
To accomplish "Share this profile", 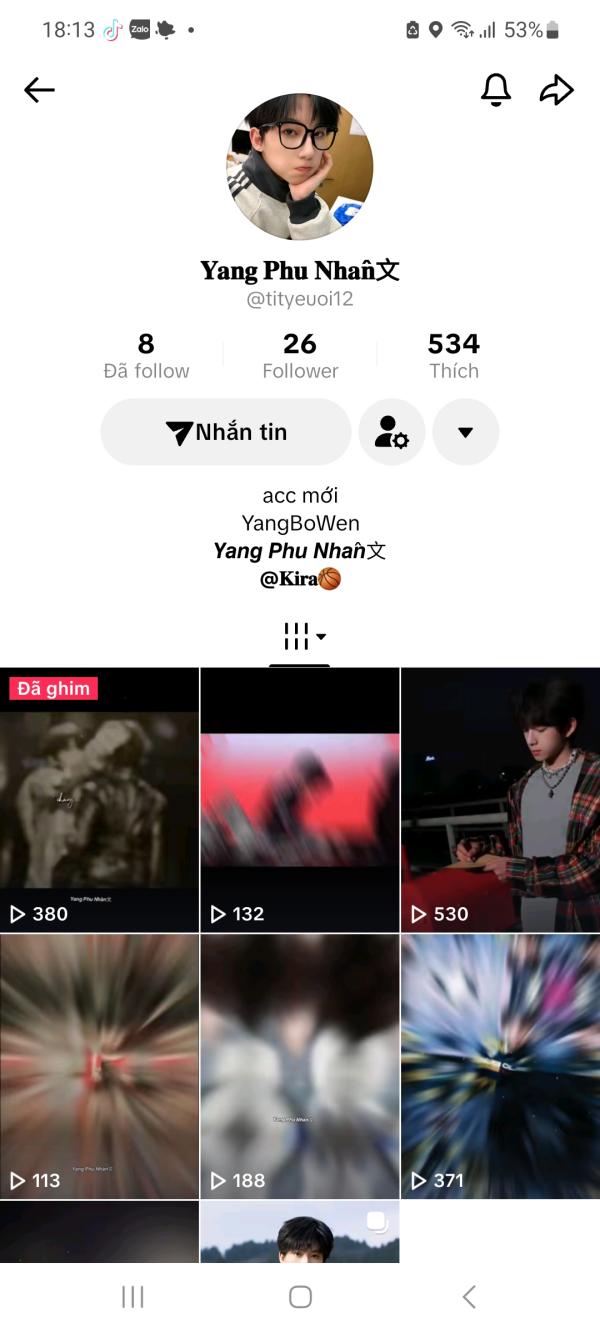I will pos(556,90).
